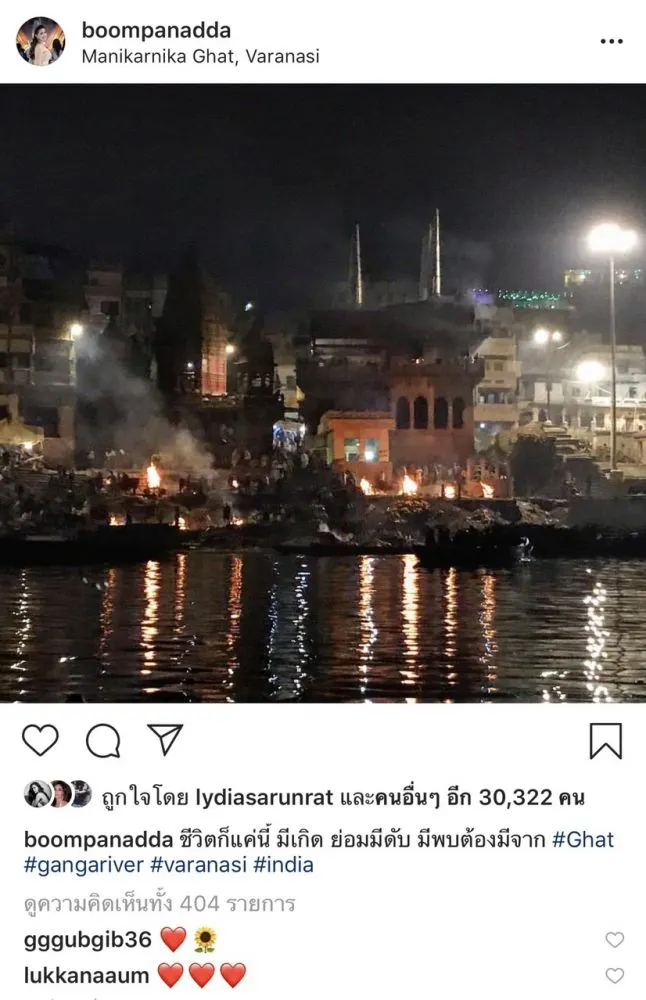Share post via paper plane icon

[165, 739]
